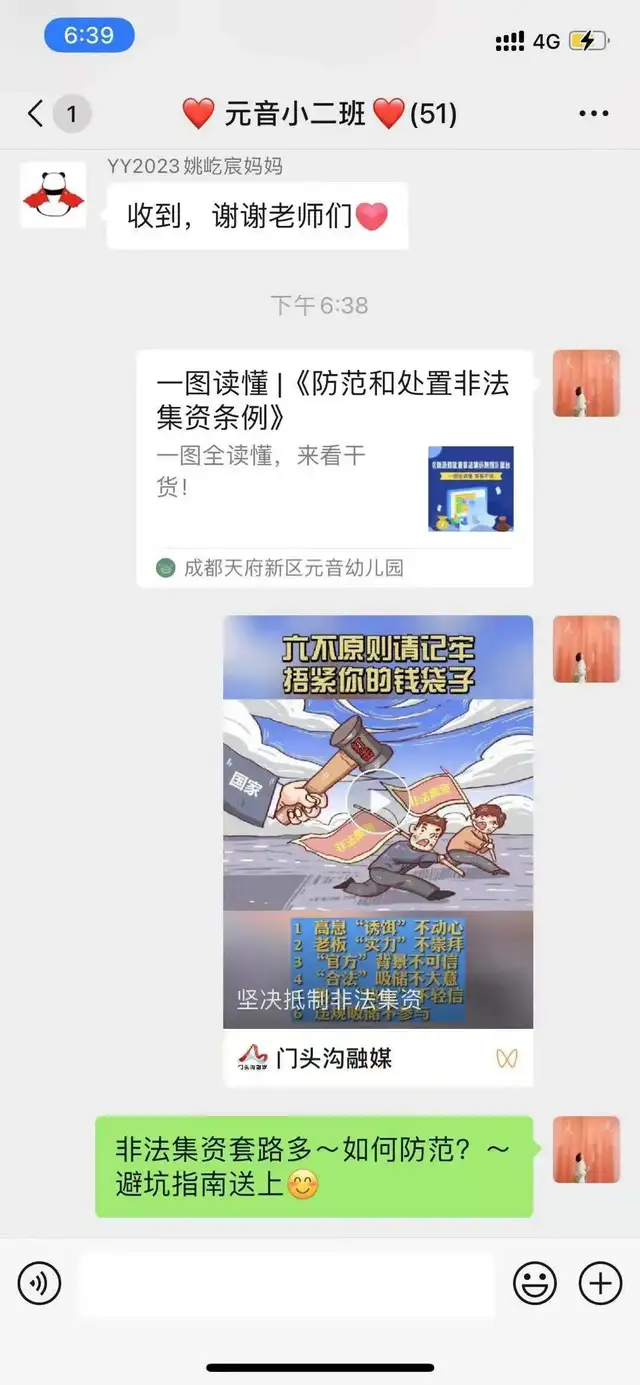Open the emoji sticker panel
This screenshot has height=1385, width=640.
[x=535, y=1282]
